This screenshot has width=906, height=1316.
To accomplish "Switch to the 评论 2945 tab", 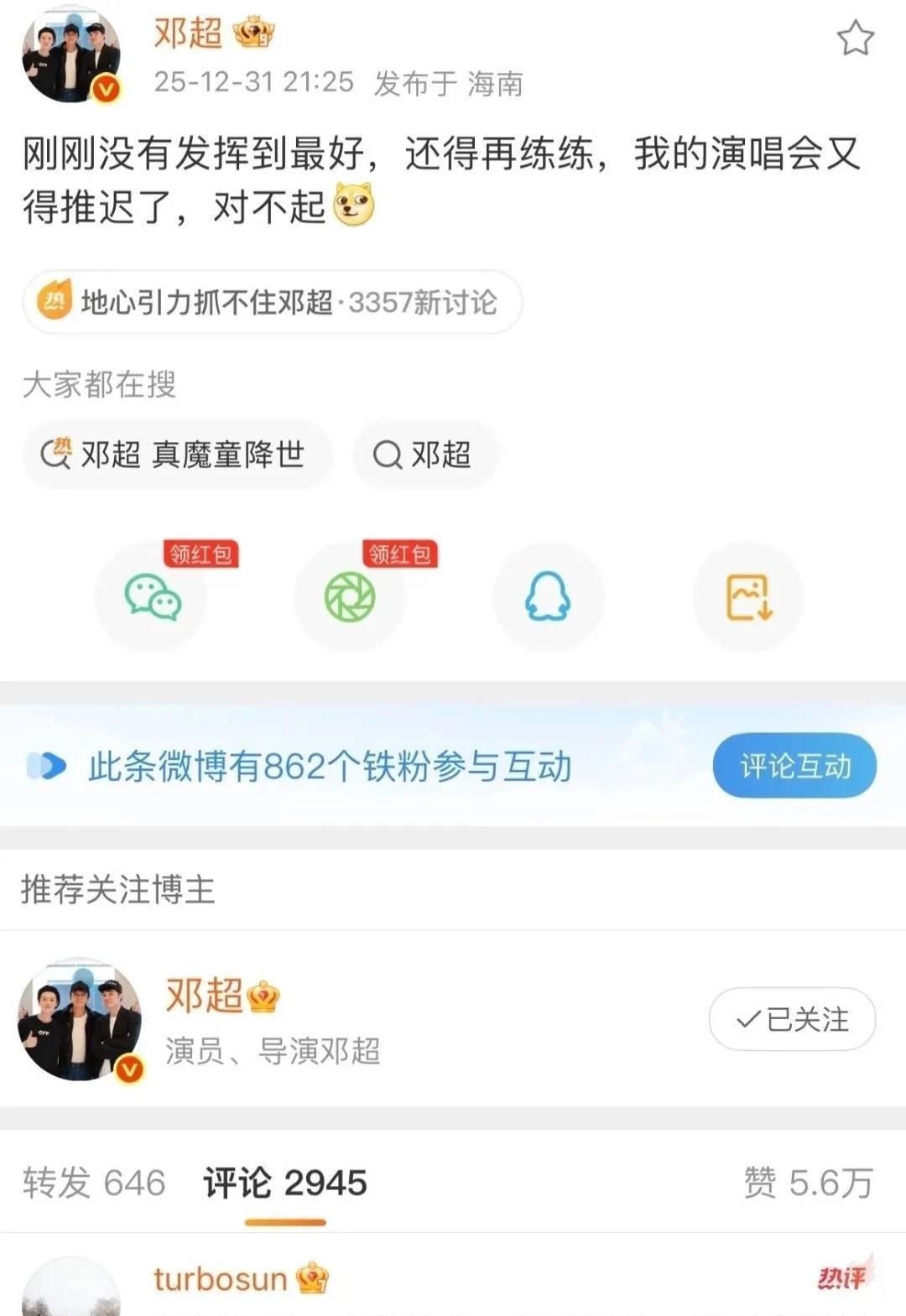I will pos(285,1183).
